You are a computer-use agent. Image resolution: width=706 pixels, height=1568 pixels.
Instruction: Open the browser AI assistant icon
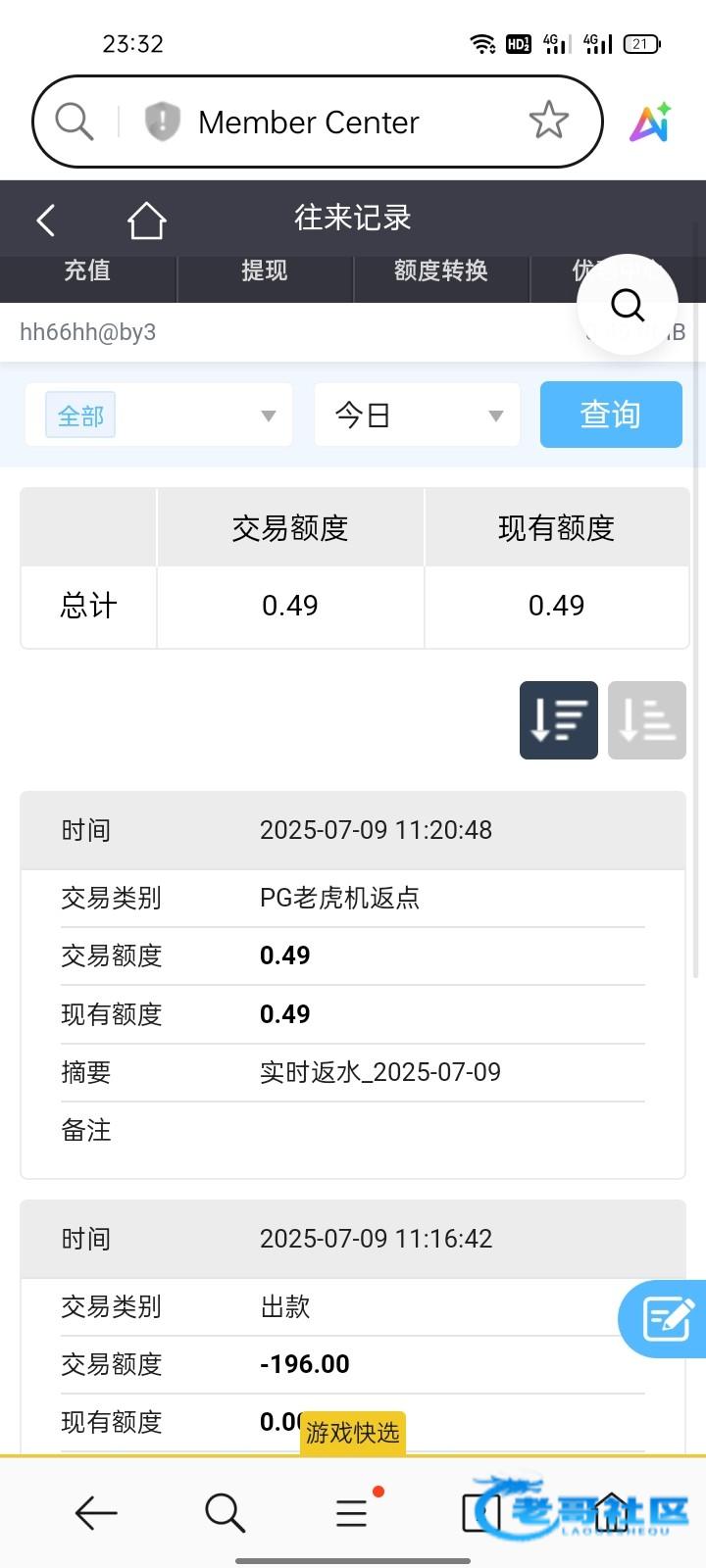point(650,122)
